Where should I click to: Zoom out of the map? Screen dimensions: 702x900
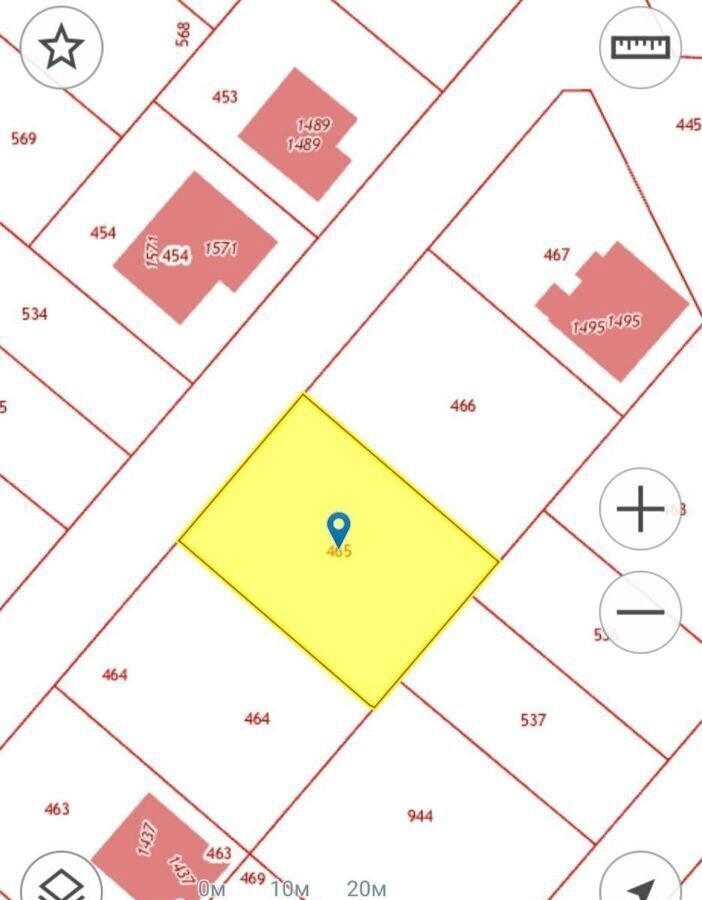click(x=640, y=612)
